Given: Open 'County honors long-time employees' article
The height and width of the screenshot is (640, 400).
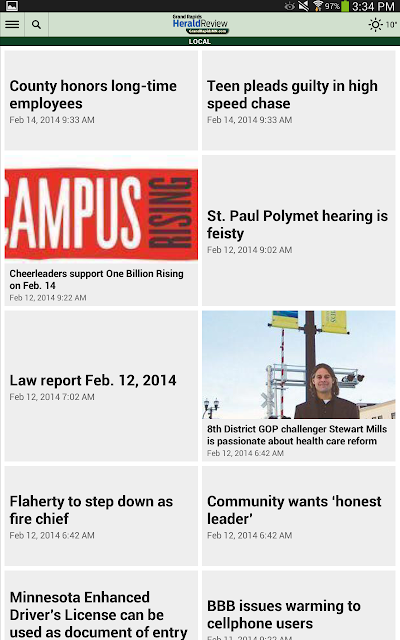Looking at the screenshot, I should pyautogui.click(x=101, y=100).
